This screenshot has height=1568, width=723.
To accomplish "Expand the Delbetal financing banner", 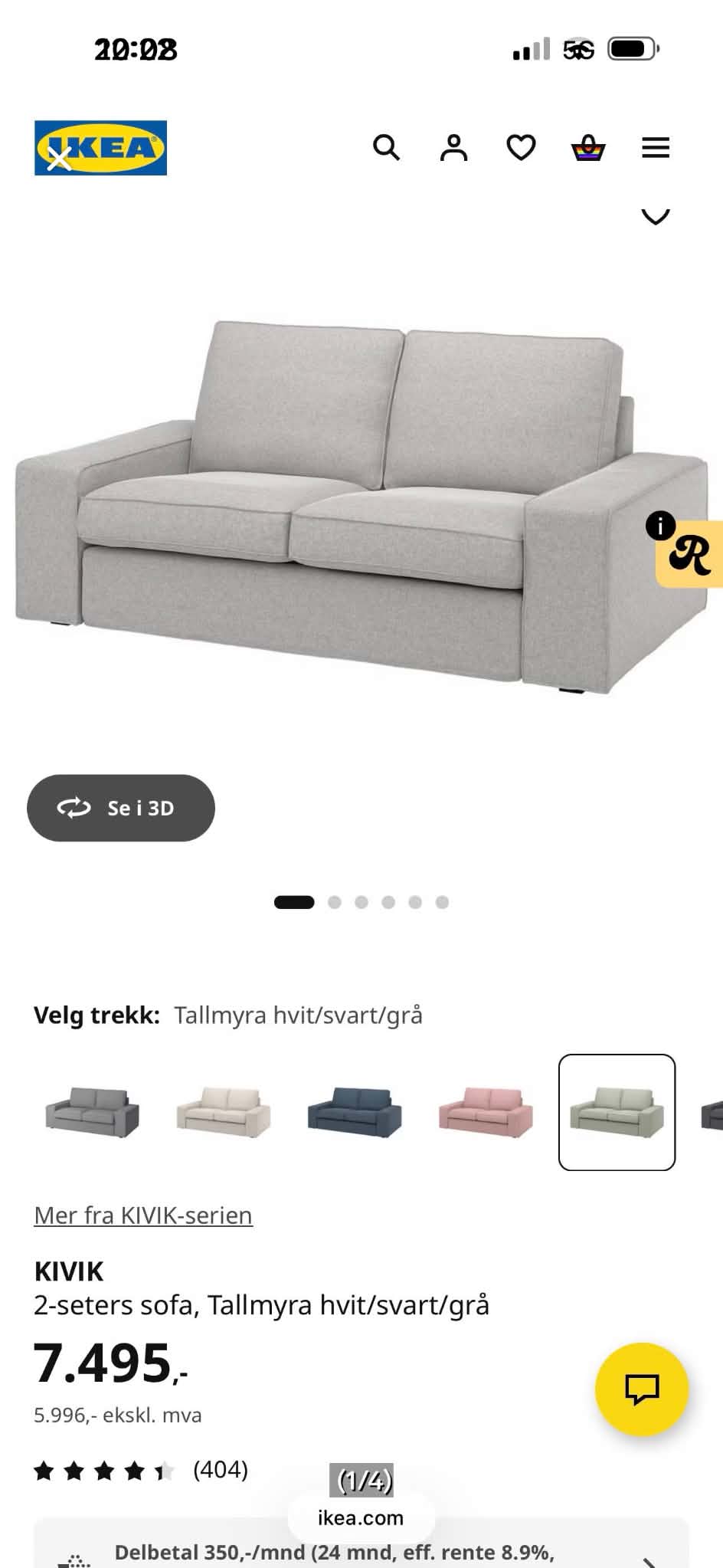I will pyautogui.click(x=361, y=1547).
